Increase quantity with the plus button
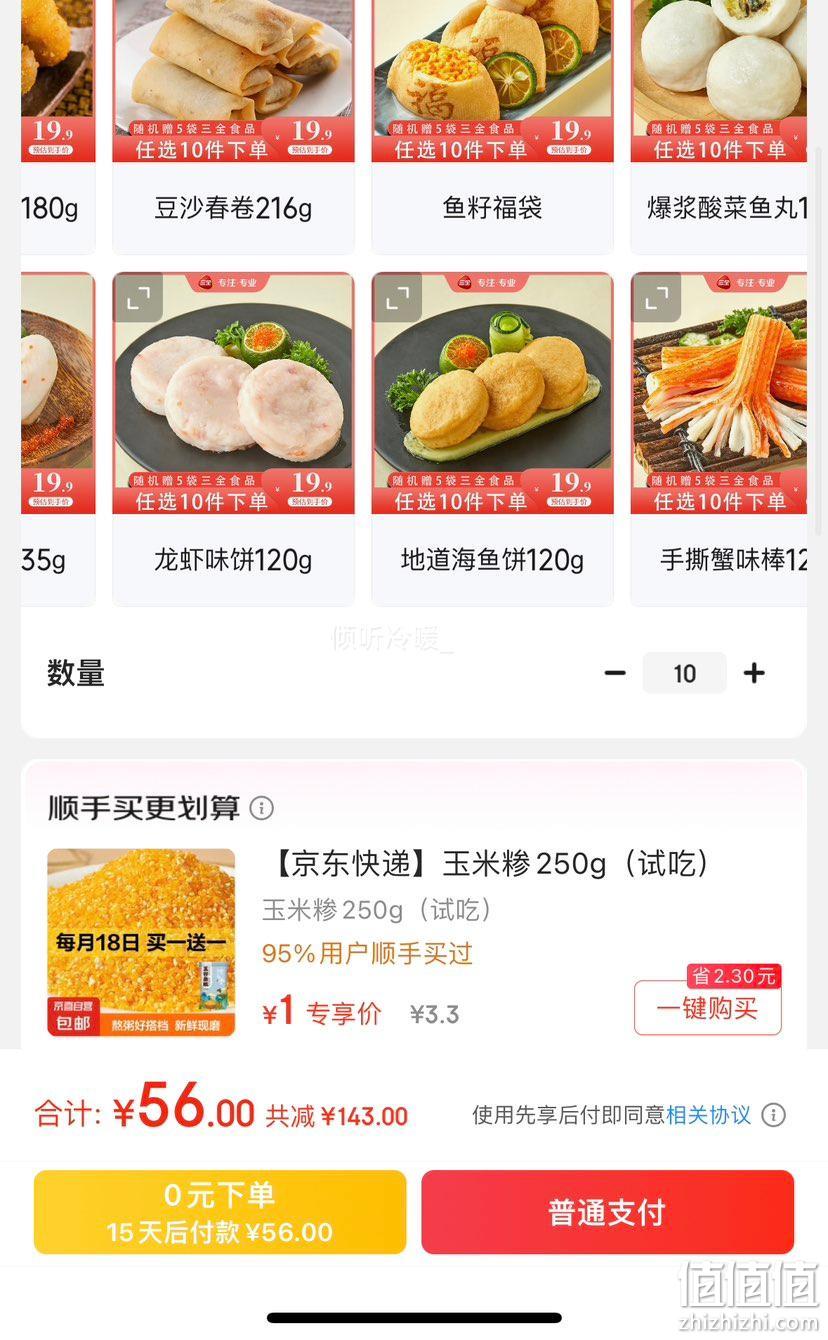This screenshot has width=828, height=1340. 754,673
